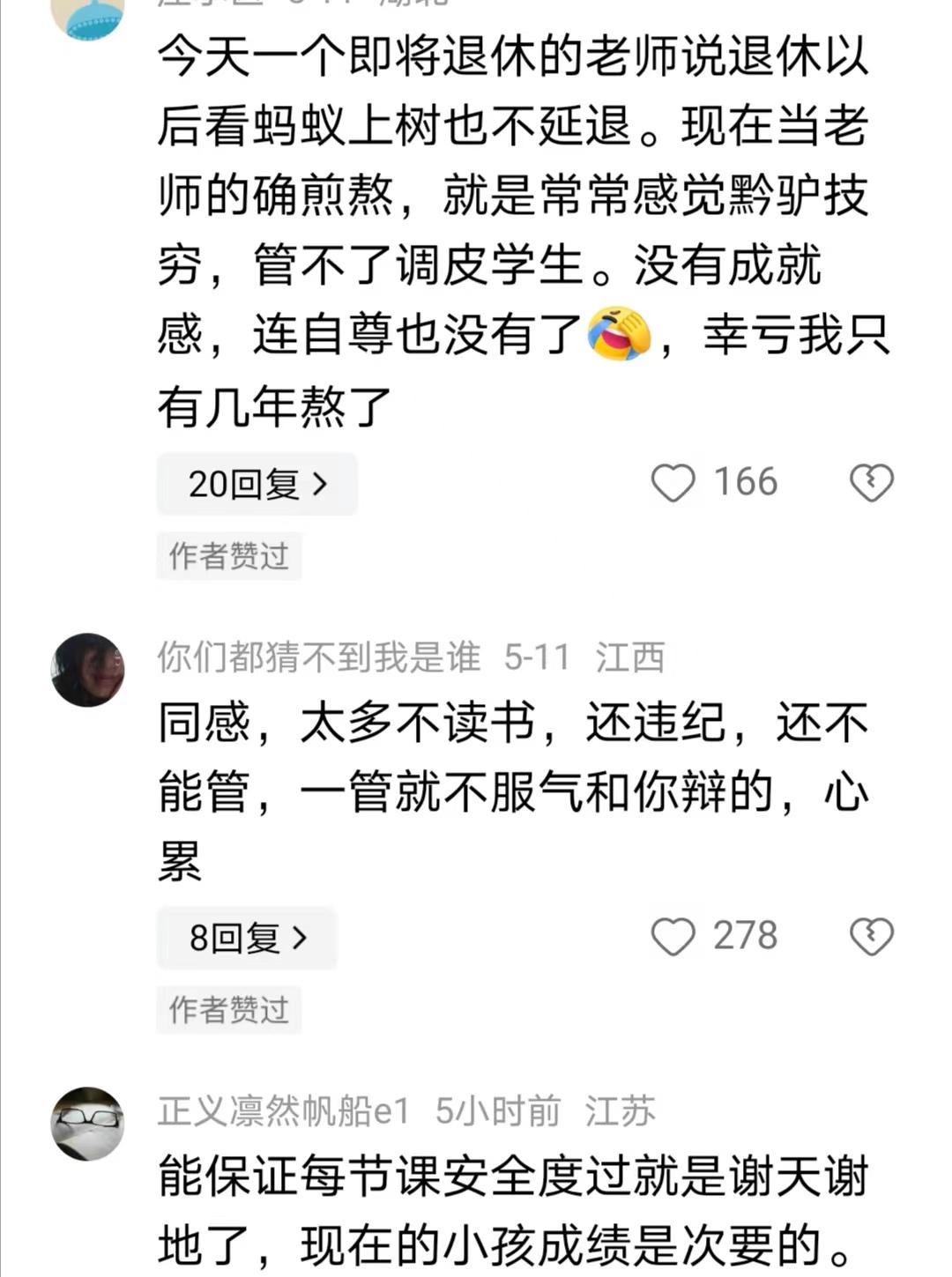The height and width of the screenshot is (1277, 952).
Task: Dislike the comment with 166 likes
Action: (871, 483)
